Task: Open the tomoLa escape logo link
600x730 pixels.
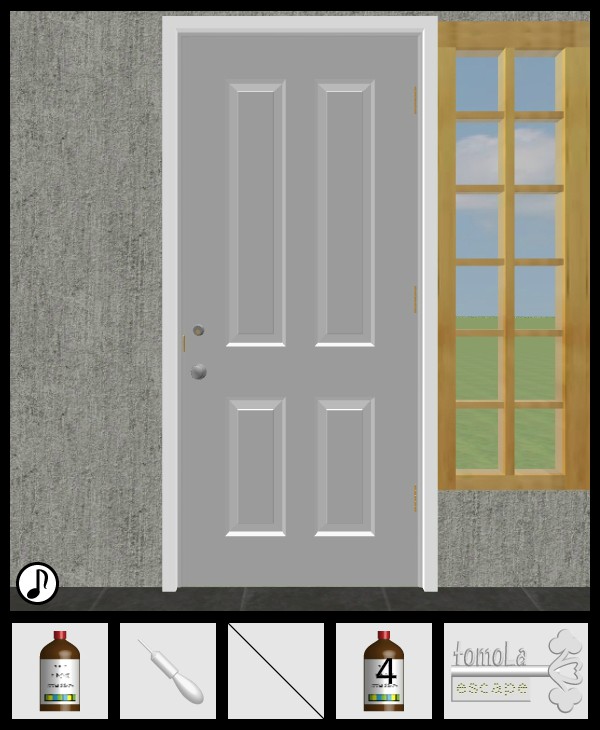Action: point(515,671)
